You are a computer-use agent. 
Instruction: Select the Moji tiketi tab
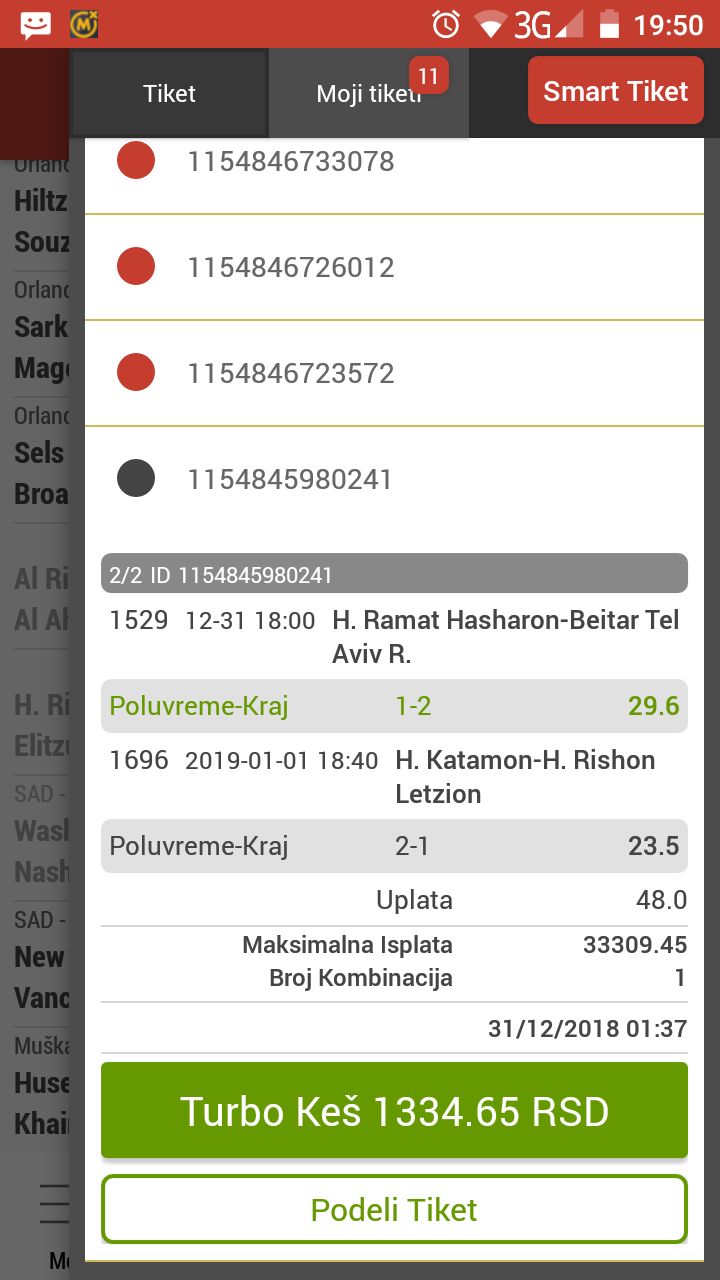click(369, 93)
